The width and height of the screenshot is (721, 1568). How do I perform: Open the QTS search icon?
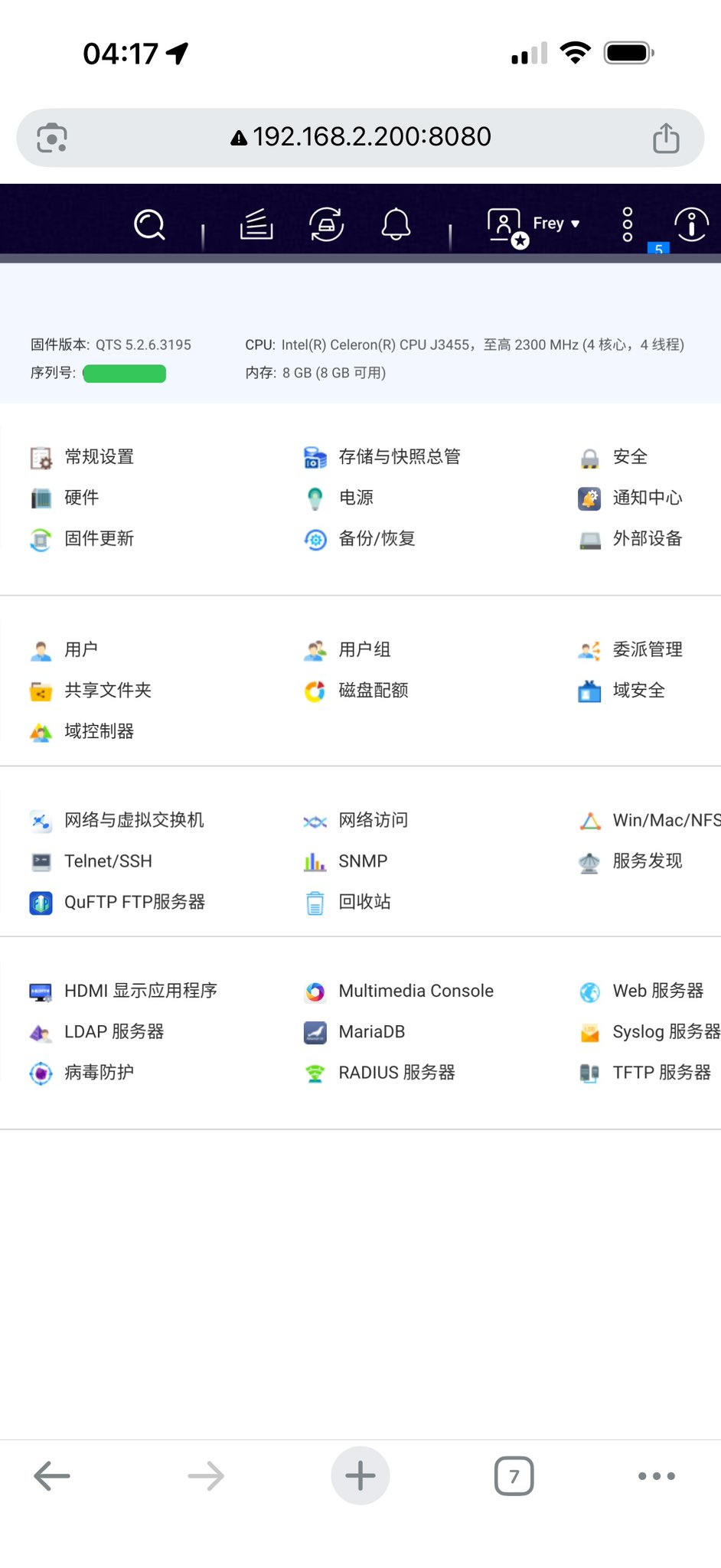(x=149, y=225)
